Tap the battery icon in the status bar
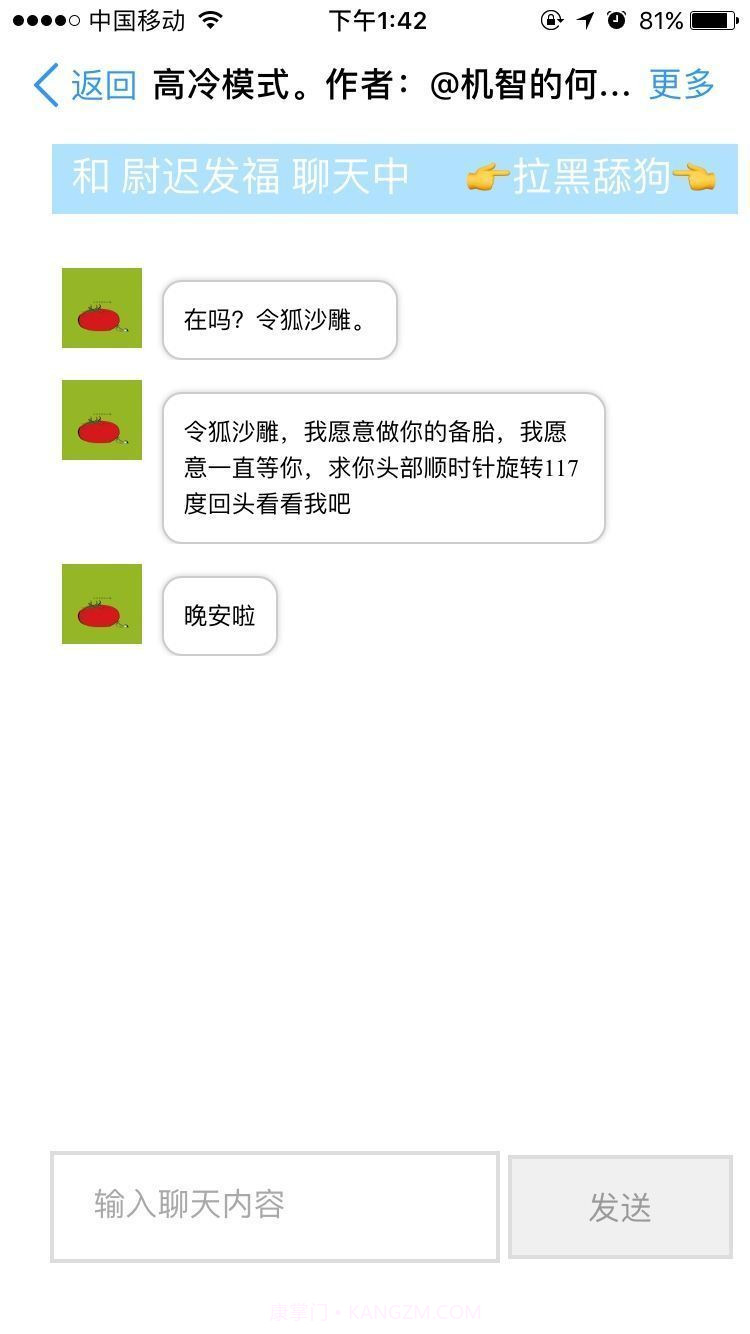This screenshot has width=750, height=1334. pos(716,18)
